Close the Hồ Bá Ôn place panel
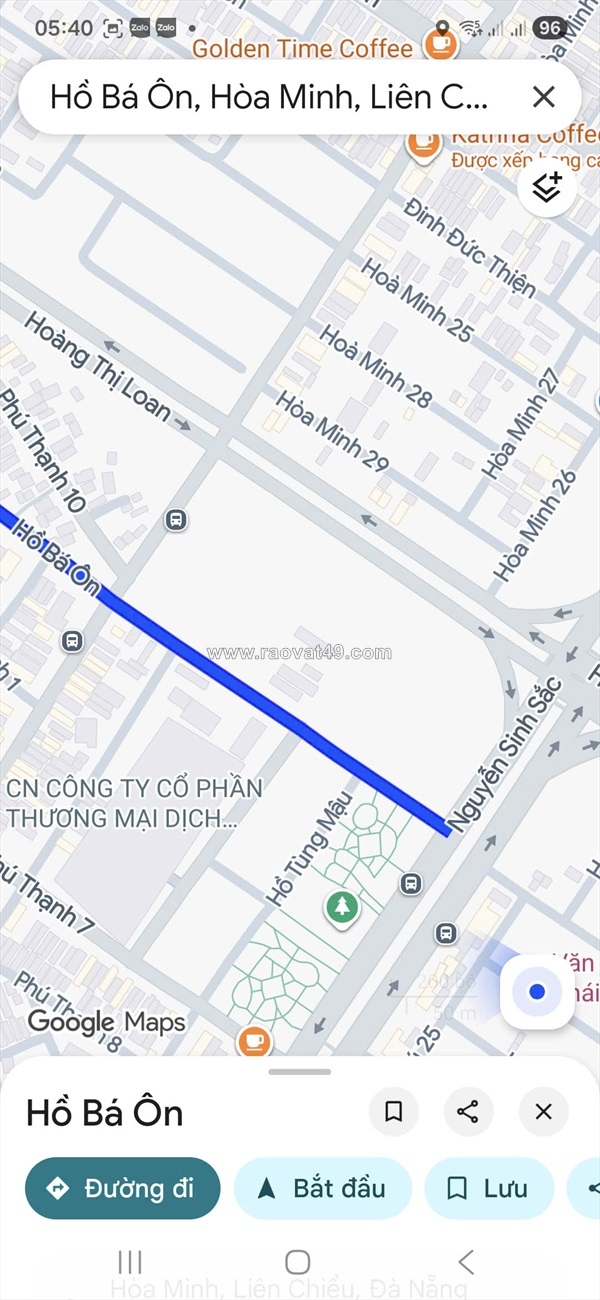 coord(543,1112)
